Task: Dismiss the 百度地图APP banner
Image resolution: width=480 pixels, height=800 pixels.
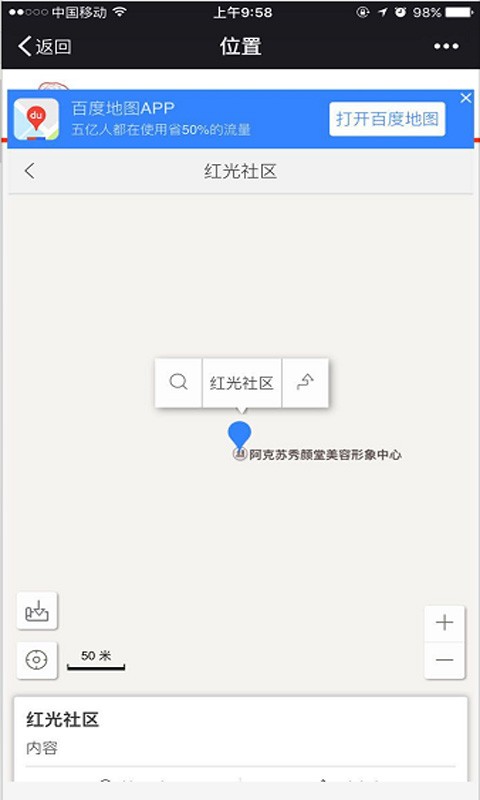Action: [x=466, y=98]
